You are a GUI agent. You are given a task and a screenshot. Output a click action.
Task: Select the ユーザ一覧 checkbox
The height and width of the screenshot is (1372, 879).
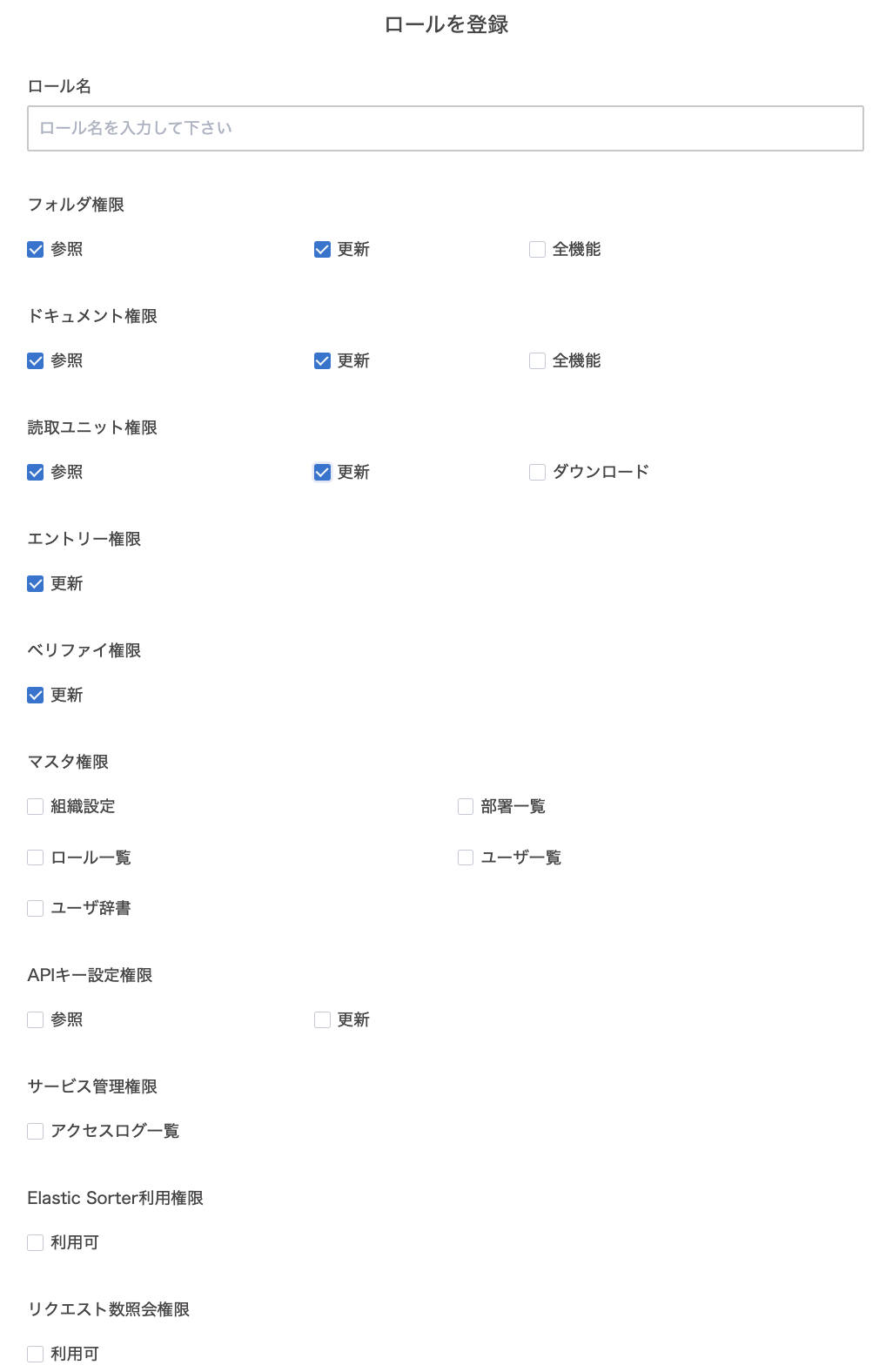click(x=466, y=857)
